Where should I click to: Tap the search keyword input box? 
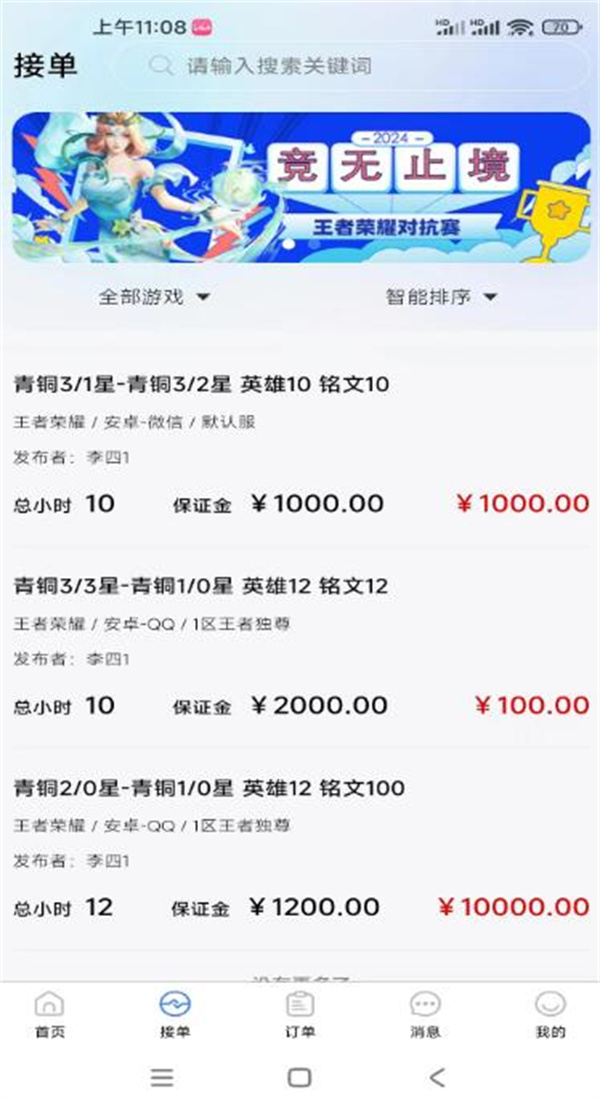(340, 67)
